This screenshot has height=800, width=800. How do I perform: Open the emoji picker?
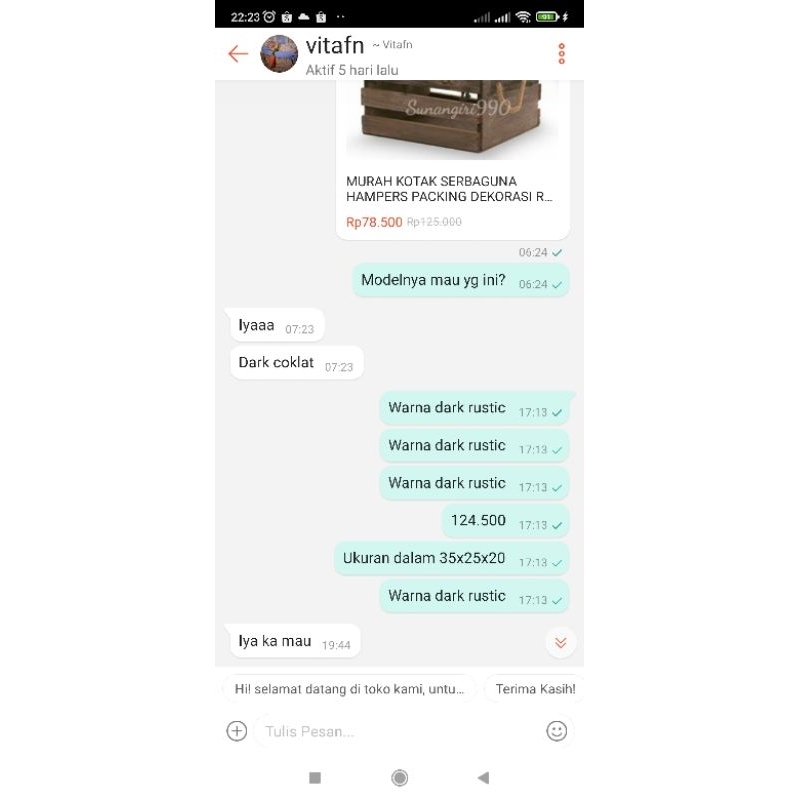tap(556, 731)
